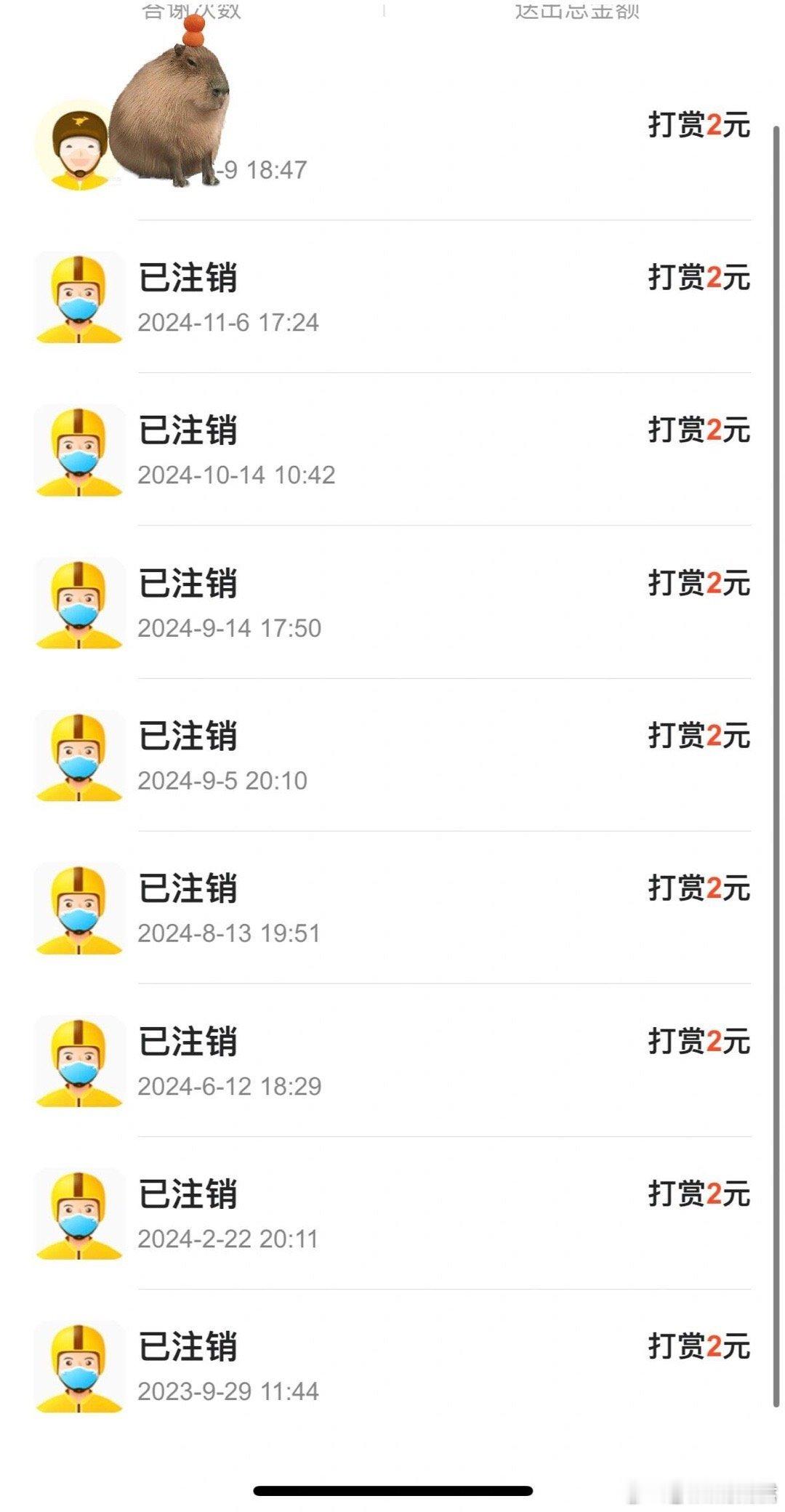Open the top tip record at 18:47
Image resolution: width=785 pixels, height=1512 pixels.
[392, 144]
